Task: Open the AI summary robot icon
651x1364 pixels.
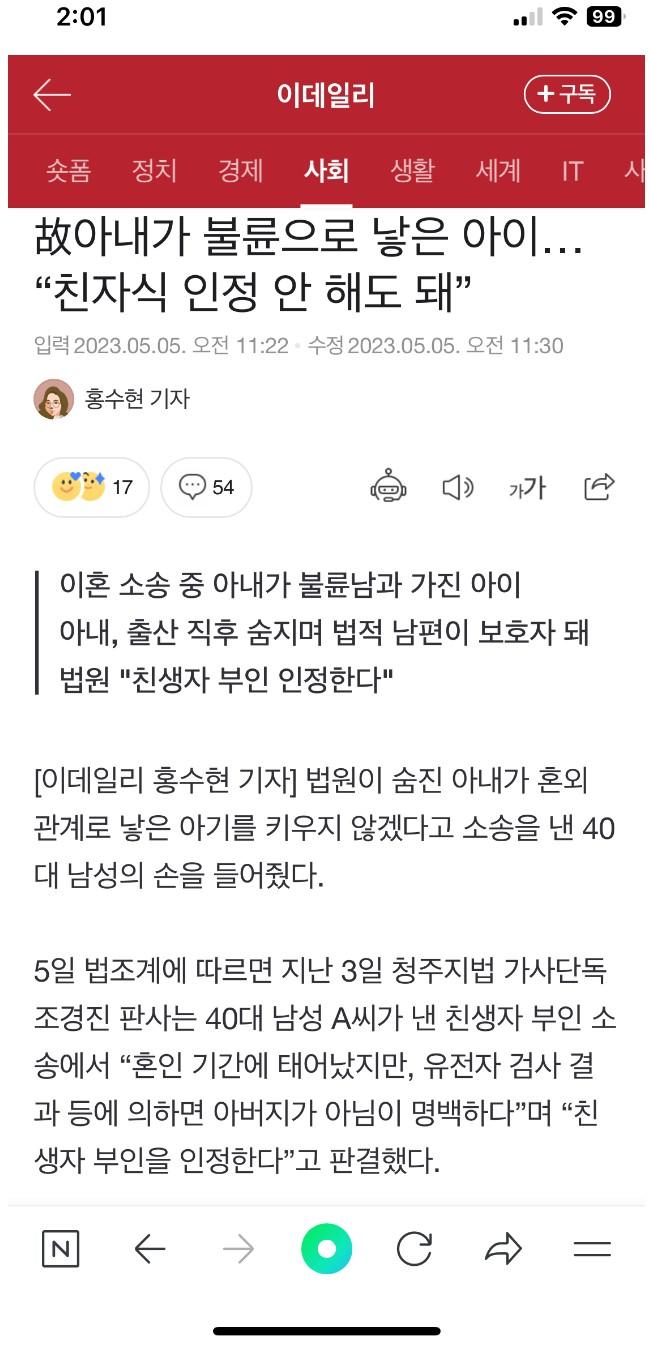Action: (x=388, y=487)
